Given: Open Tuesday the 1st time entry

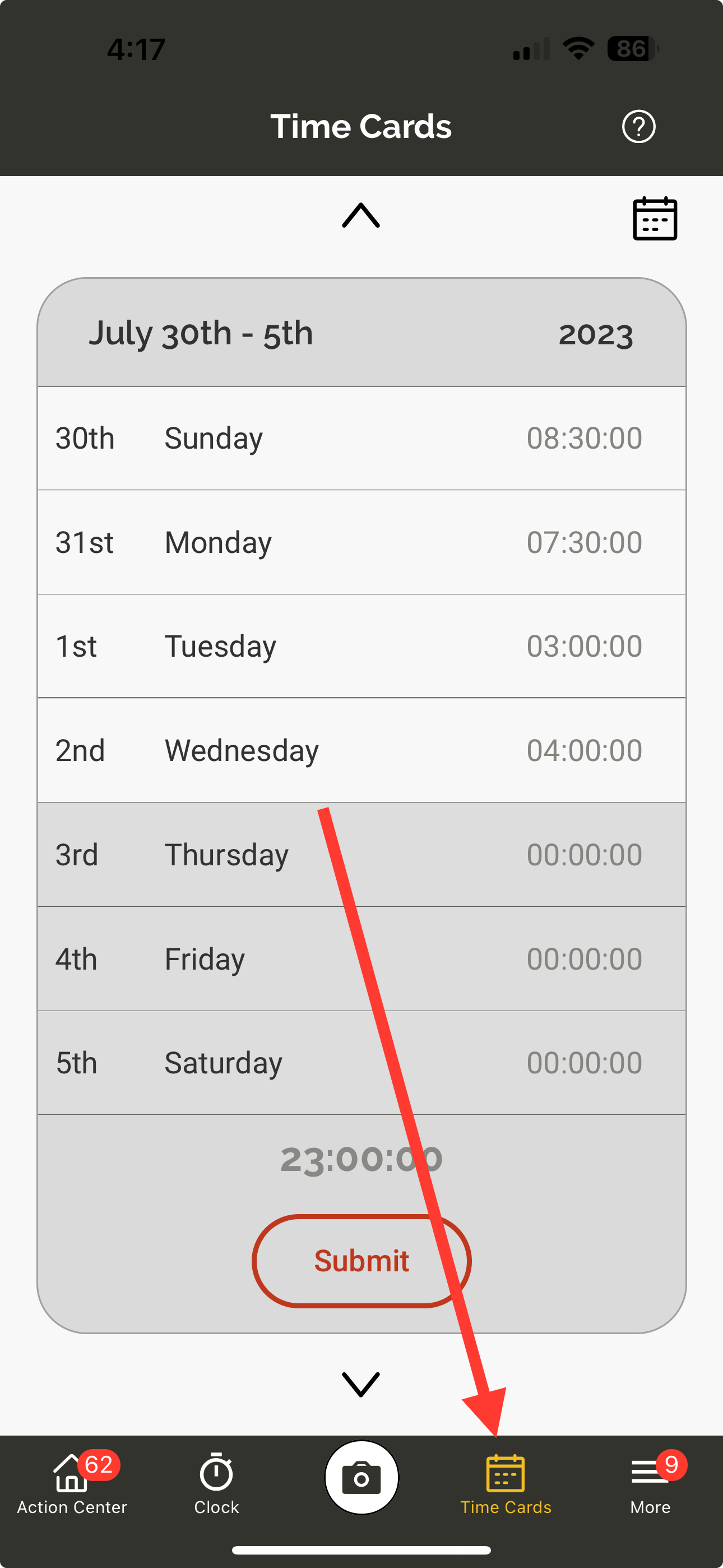Looking at the screenshot, I should coord(361,647).
